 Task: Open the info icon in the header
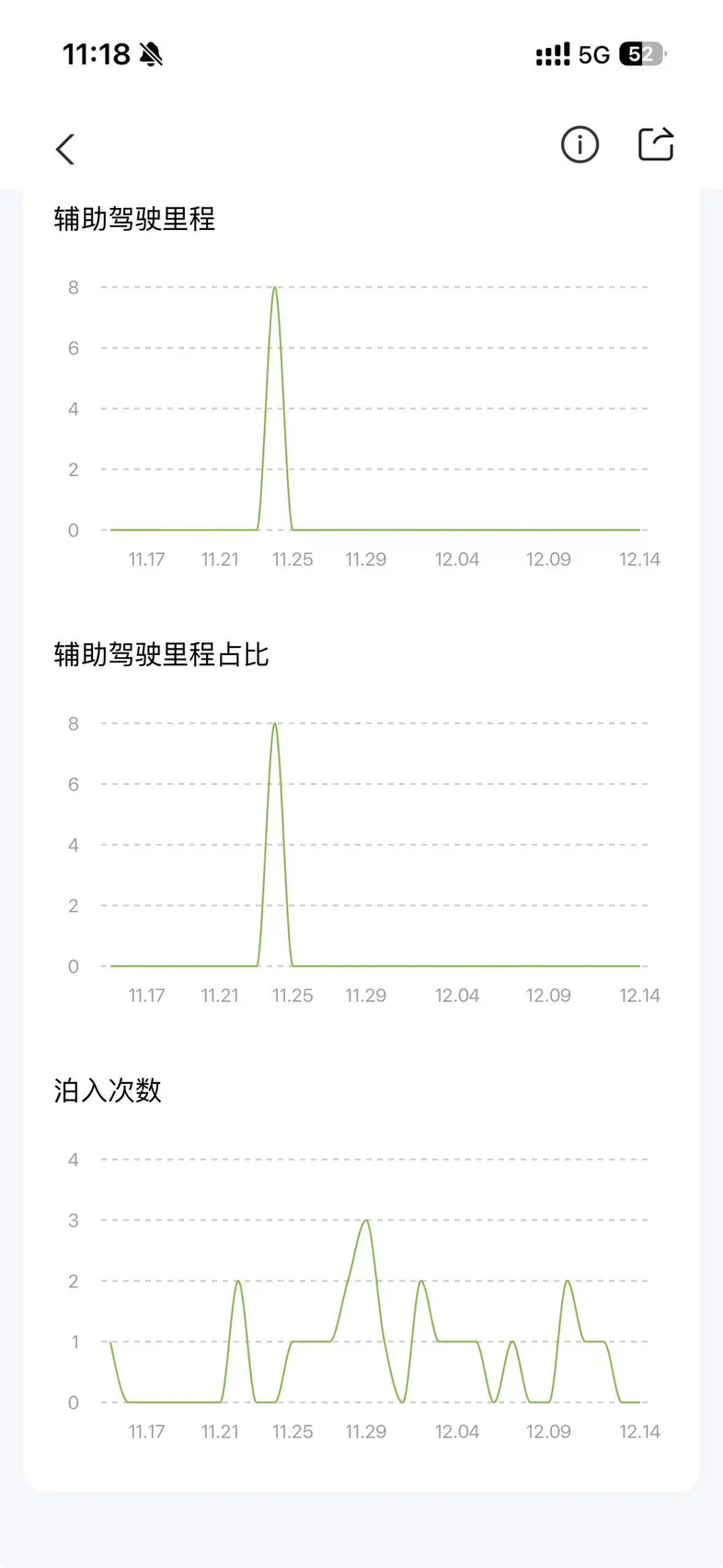[x=580, y=144]
